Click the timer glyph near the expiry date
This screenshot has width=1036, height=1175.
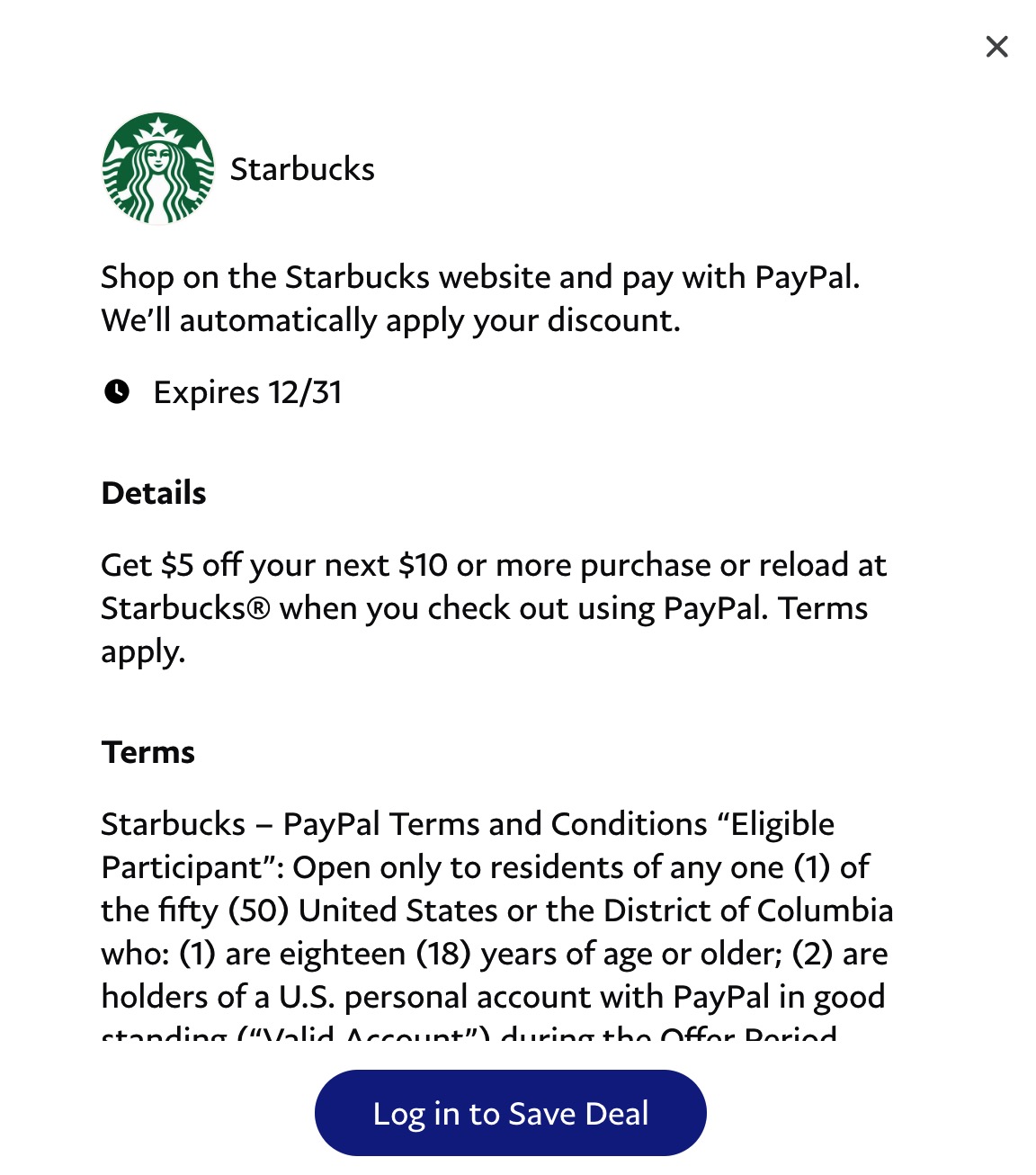pyautogui.click(x=118, y=390)
